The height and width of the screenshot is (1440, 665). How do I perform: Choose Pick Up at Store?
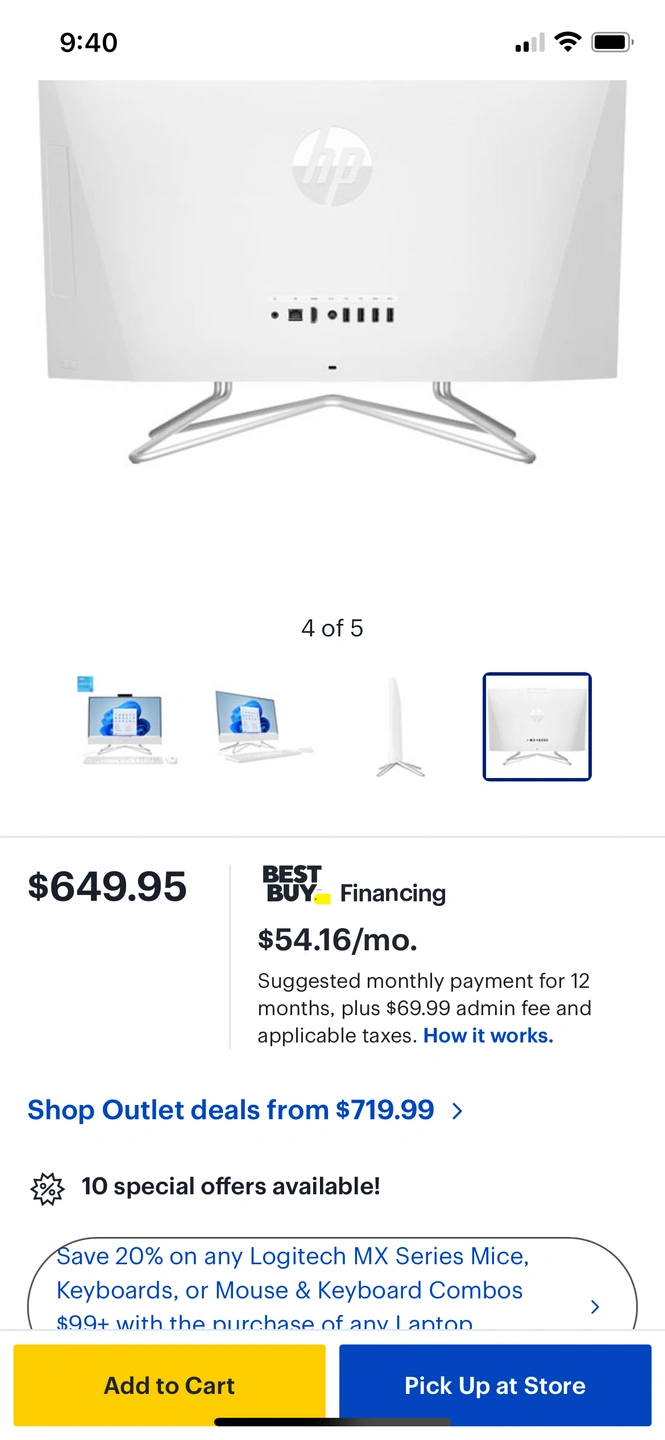[x=495, y=1385]
